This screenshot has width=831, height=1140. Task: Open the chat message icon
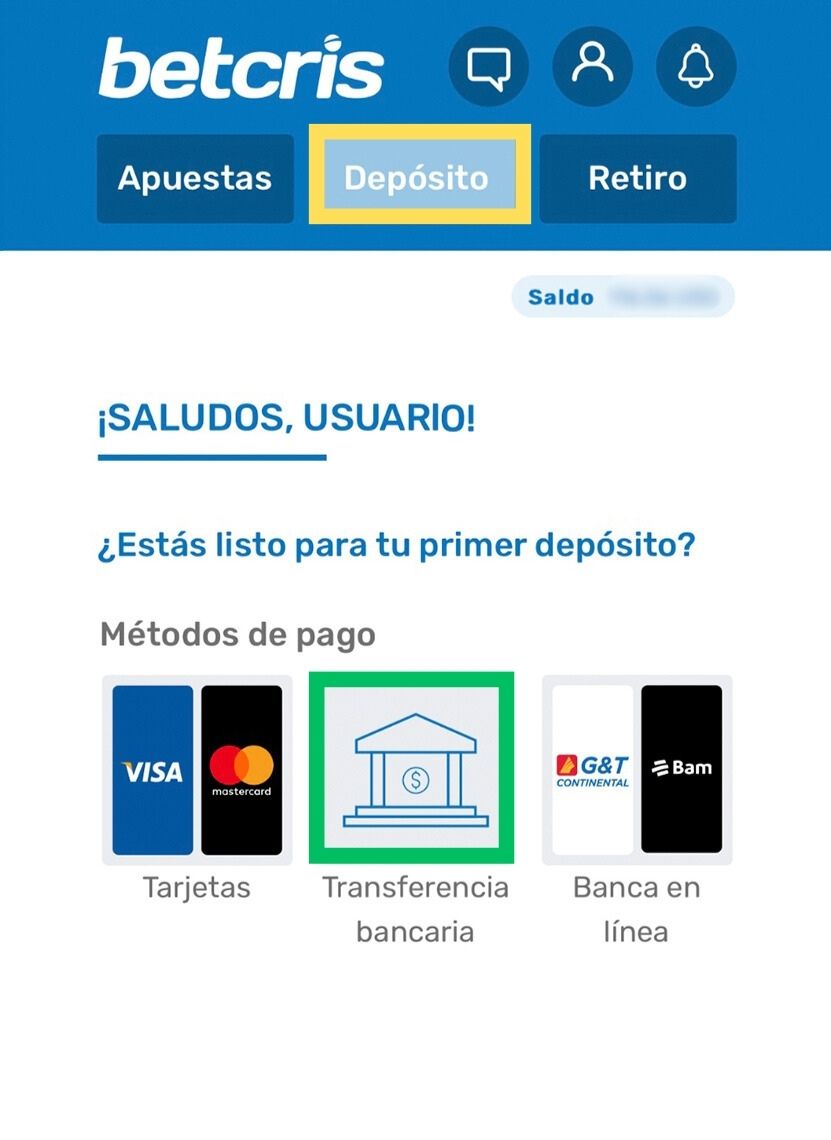[489, 67]
